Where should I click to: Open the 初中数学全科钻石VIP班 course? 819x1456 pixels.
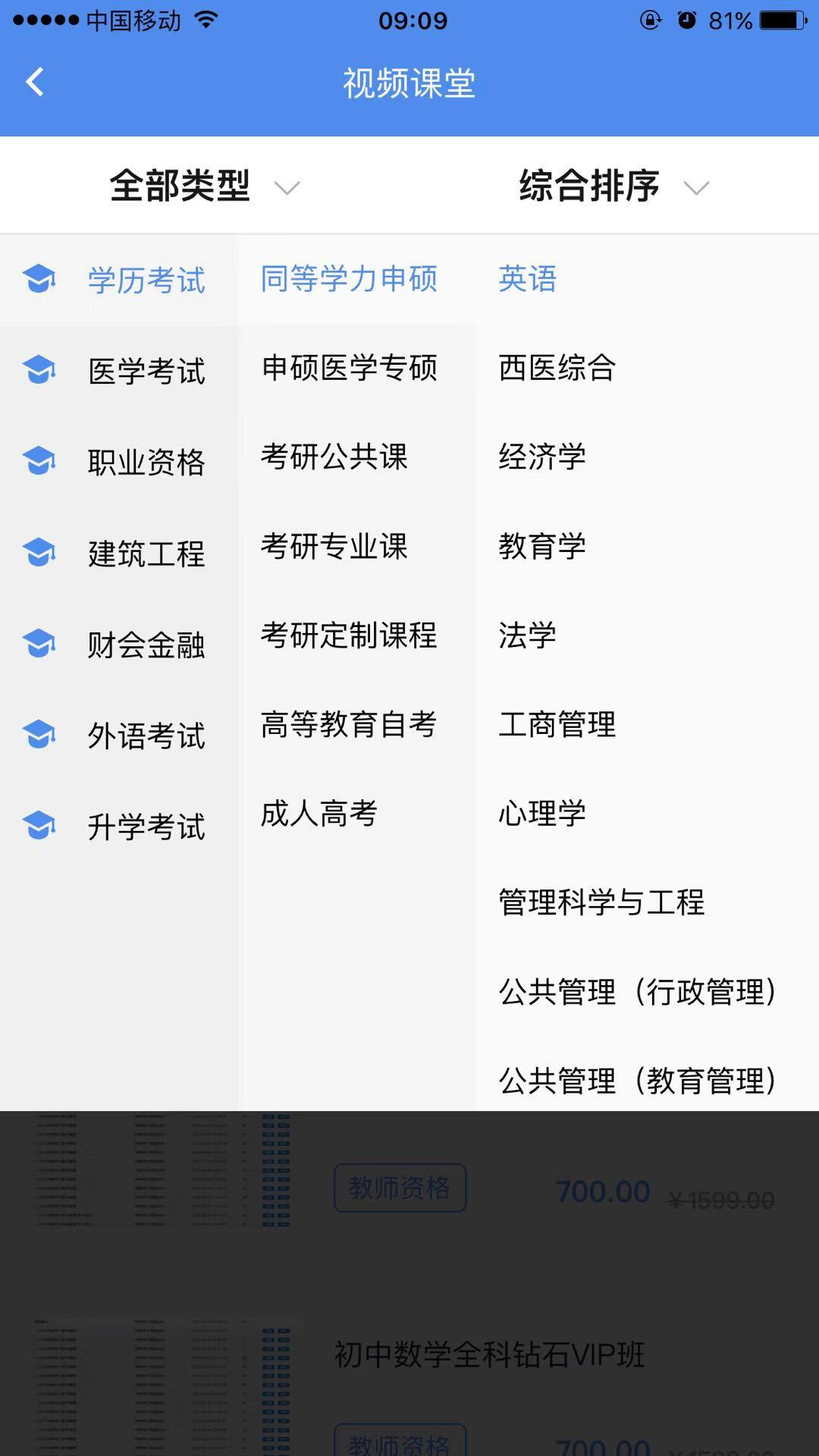pyautogui.click(x=489, y=1357)
